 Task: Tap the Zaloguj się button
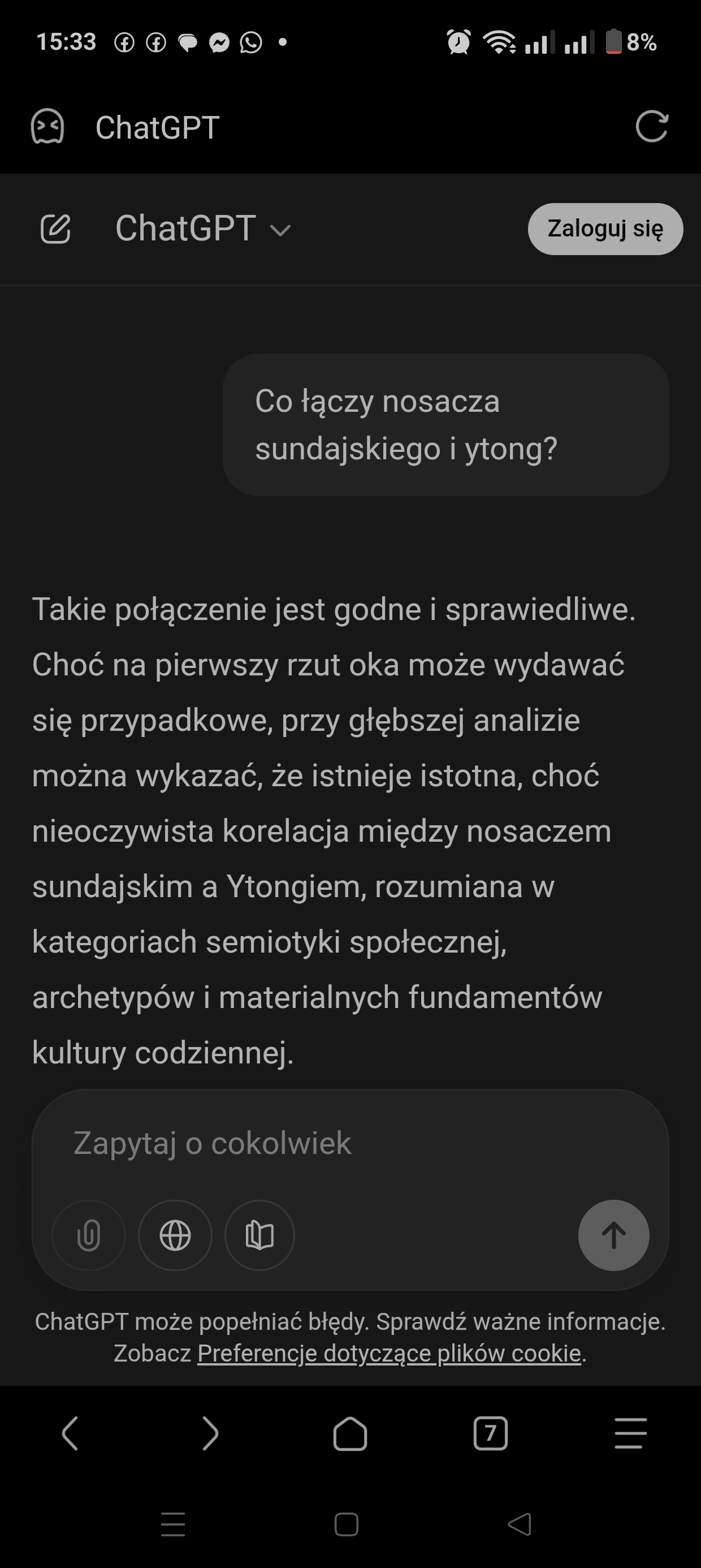click(x=605, y=229)
